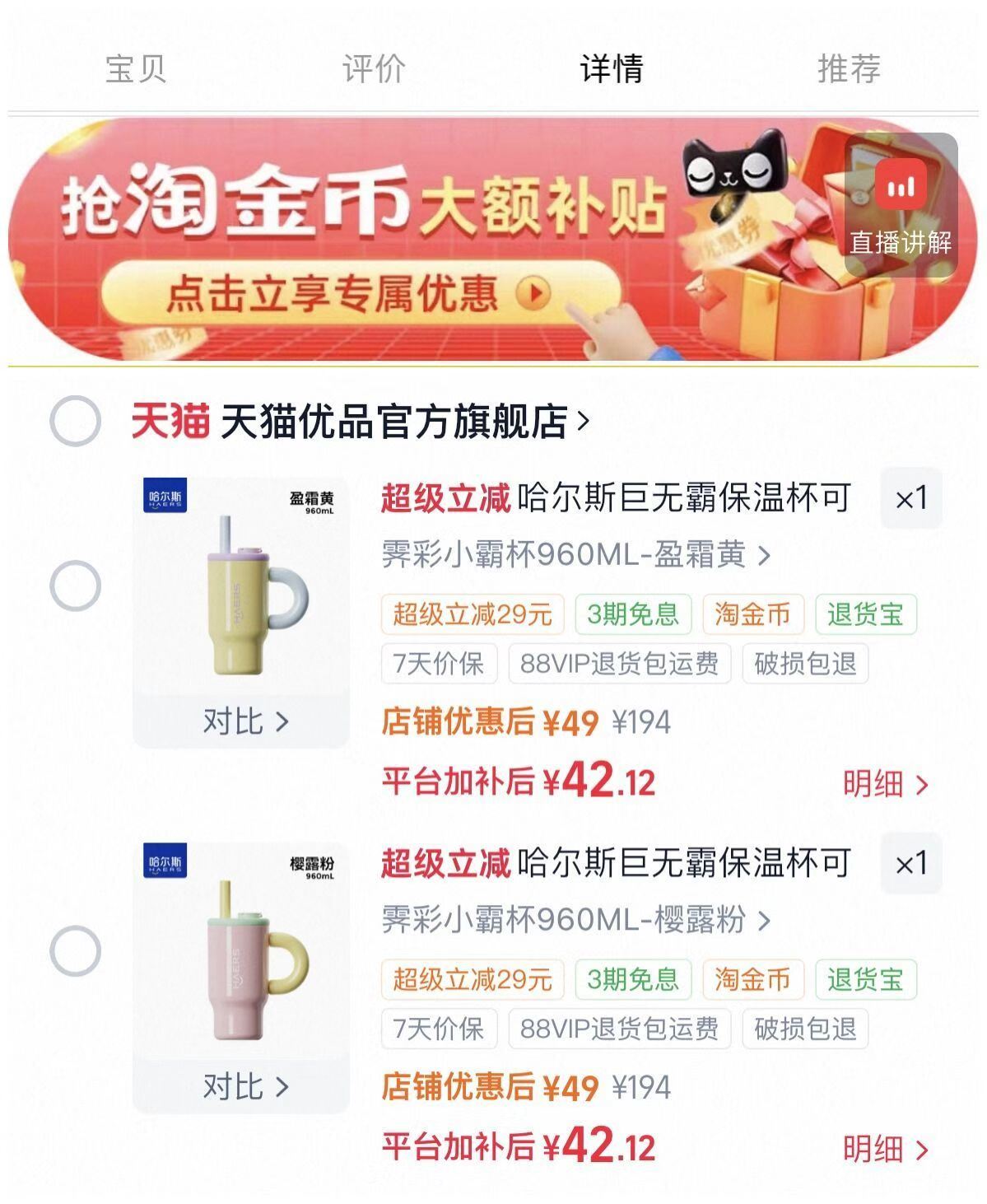987x1204 pixels.
Task: Tap the 破损包退 tag on the pink cup
Action: (x=804, y=1027)
